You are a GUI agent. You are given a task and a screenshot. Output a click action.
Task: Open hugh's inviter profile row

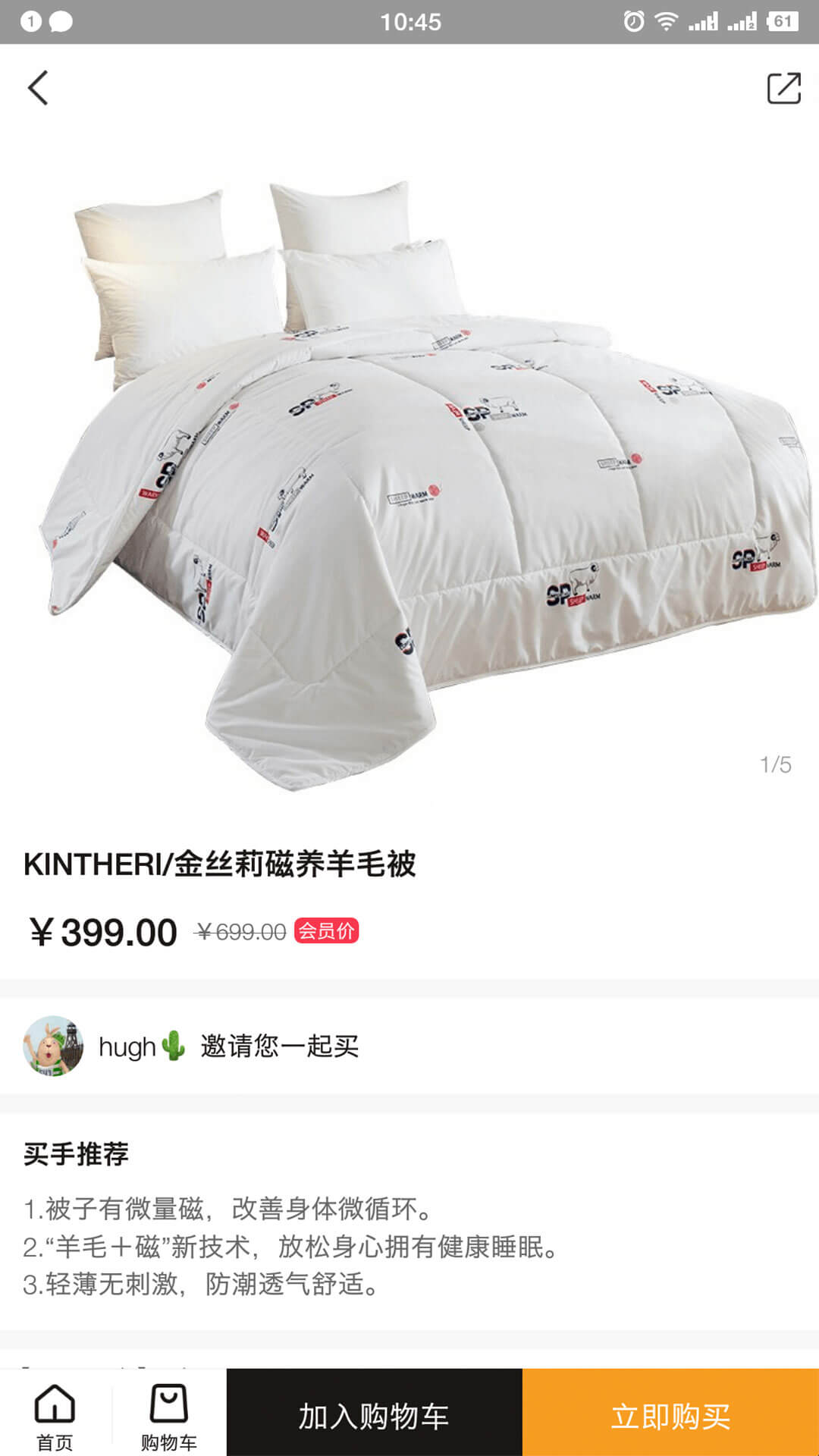pyautogui.click(x=409, y=1046)
